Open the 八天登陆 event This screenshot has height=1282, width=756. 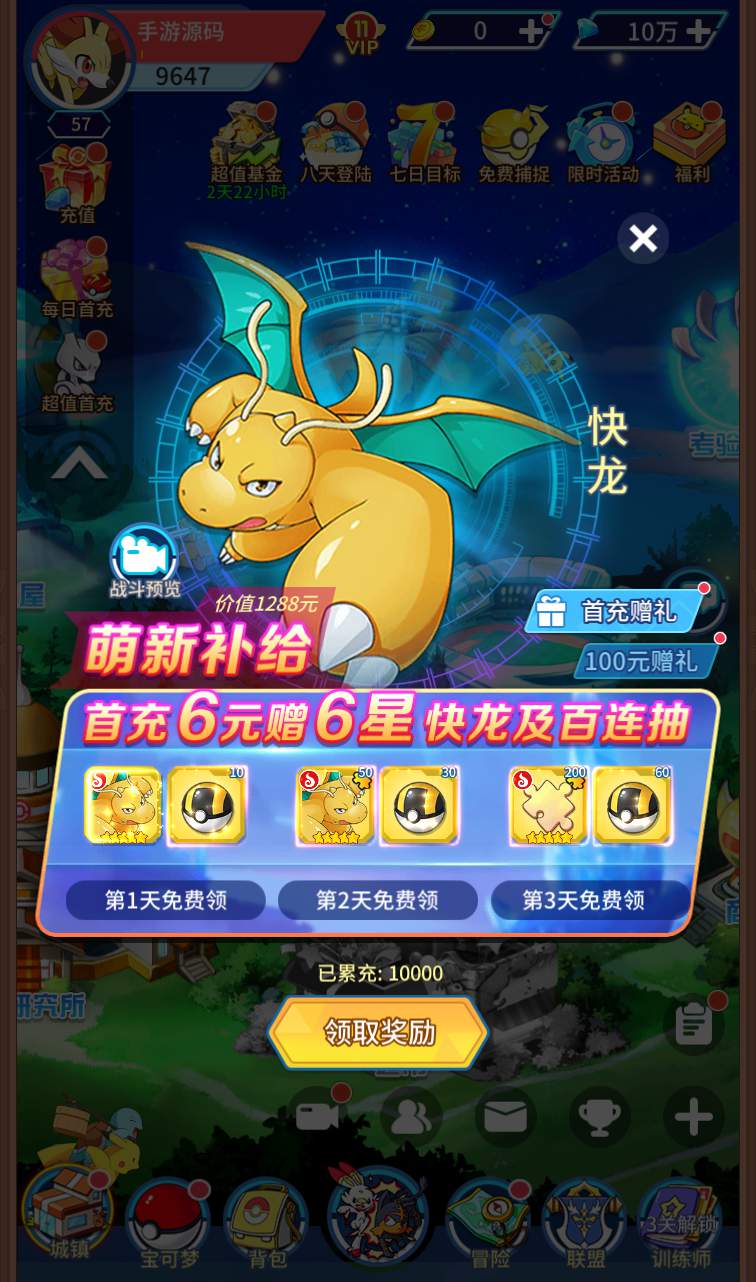[336, 147]
